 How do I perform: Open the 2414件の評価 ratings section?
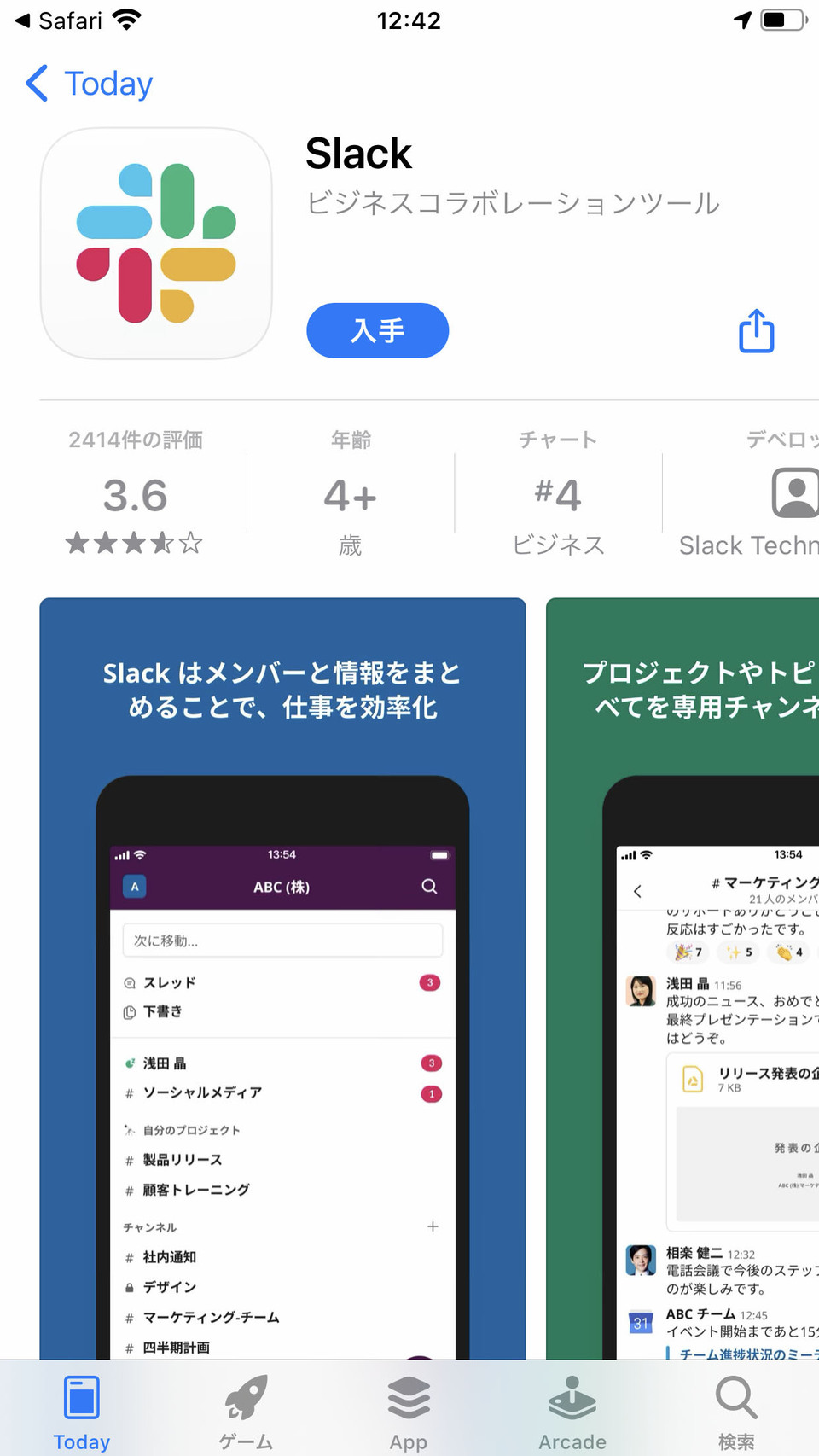pos(135,493)
